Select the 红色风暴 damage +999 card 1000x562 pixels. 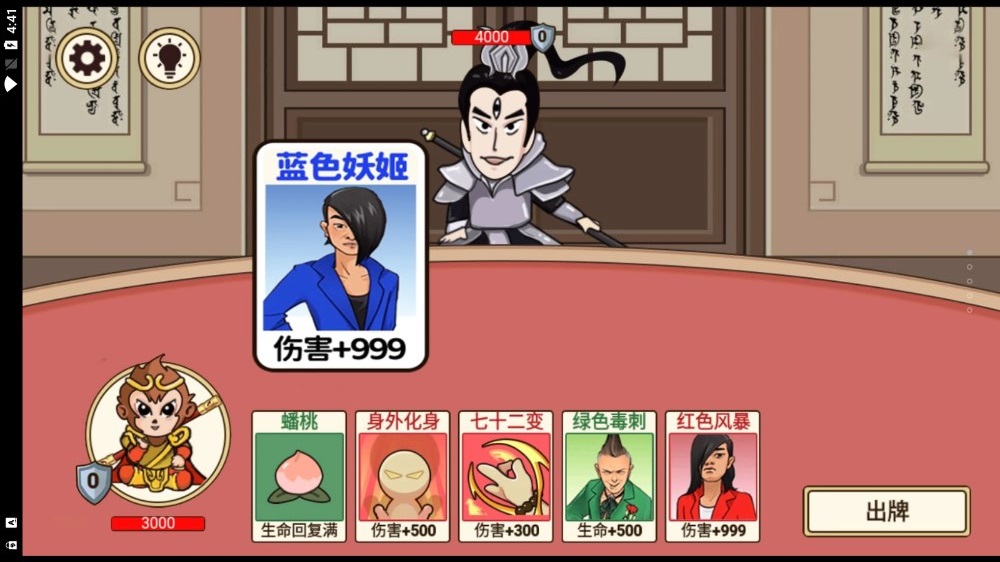(x=712, y=476)
